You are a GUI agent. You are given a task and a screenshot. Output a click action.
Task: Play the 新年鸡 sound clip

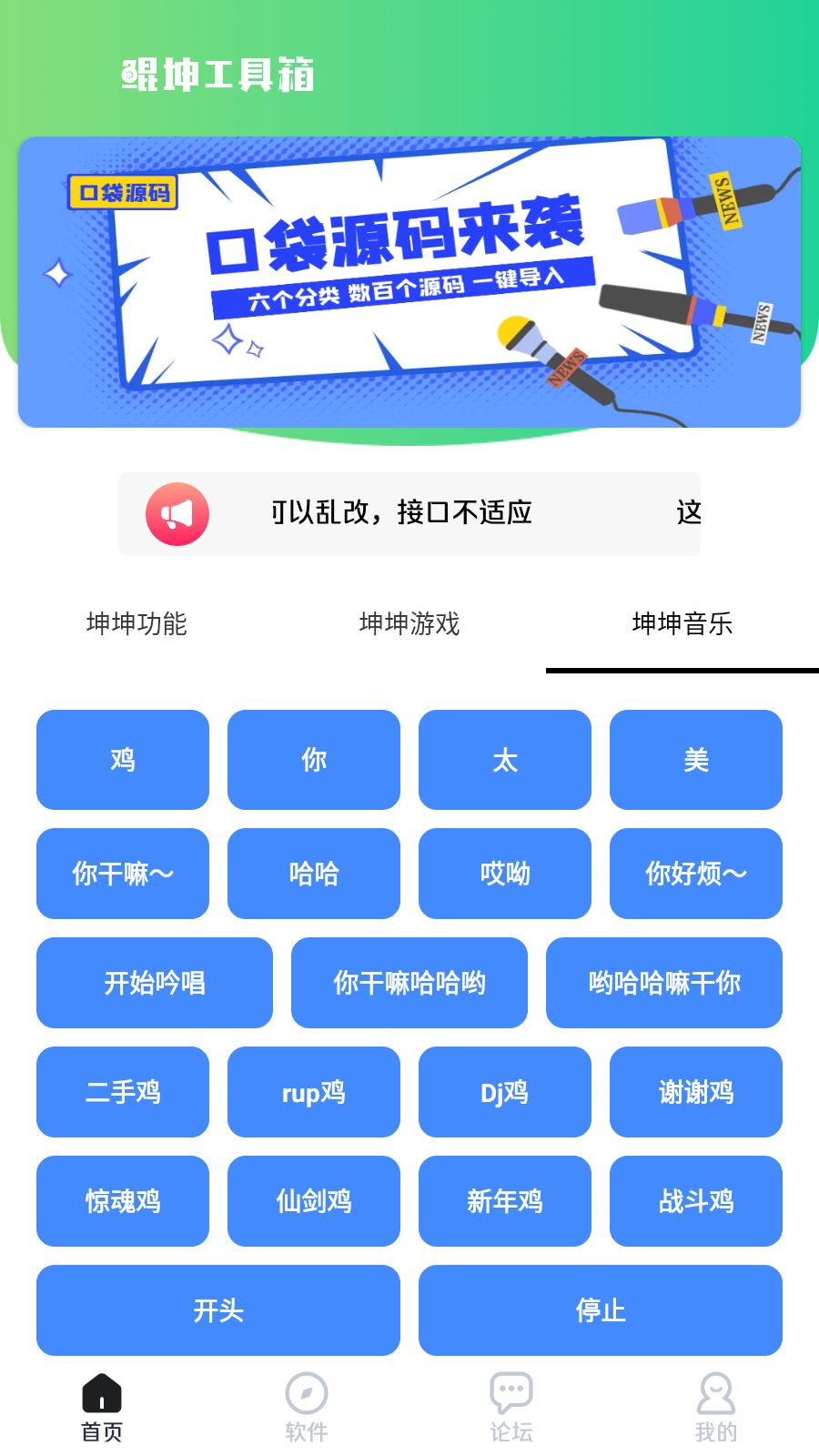click(504, 1201)
